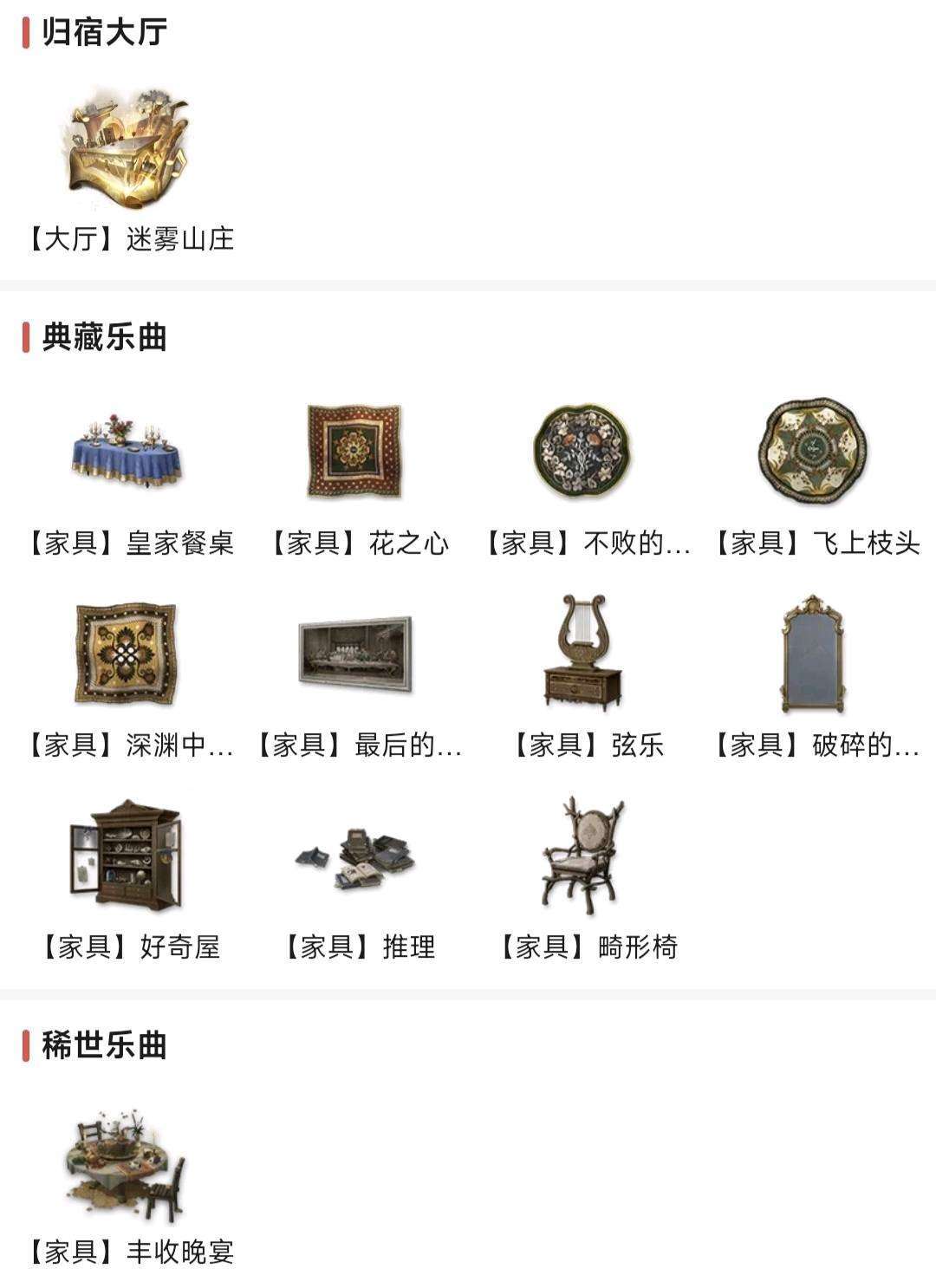Open the 迷雾山庄 hall item
The height and width of the screenshot is (1288, 936).
(x=128, y=149)
